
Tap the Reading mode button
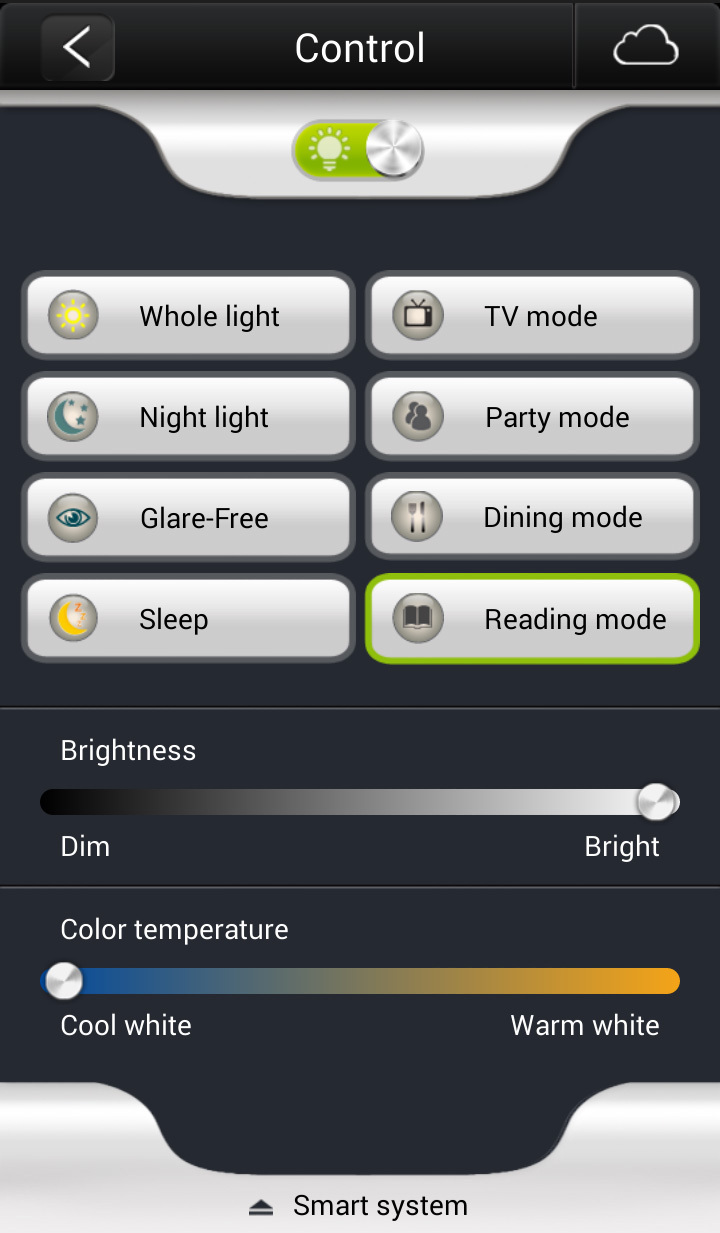[532, 619]
